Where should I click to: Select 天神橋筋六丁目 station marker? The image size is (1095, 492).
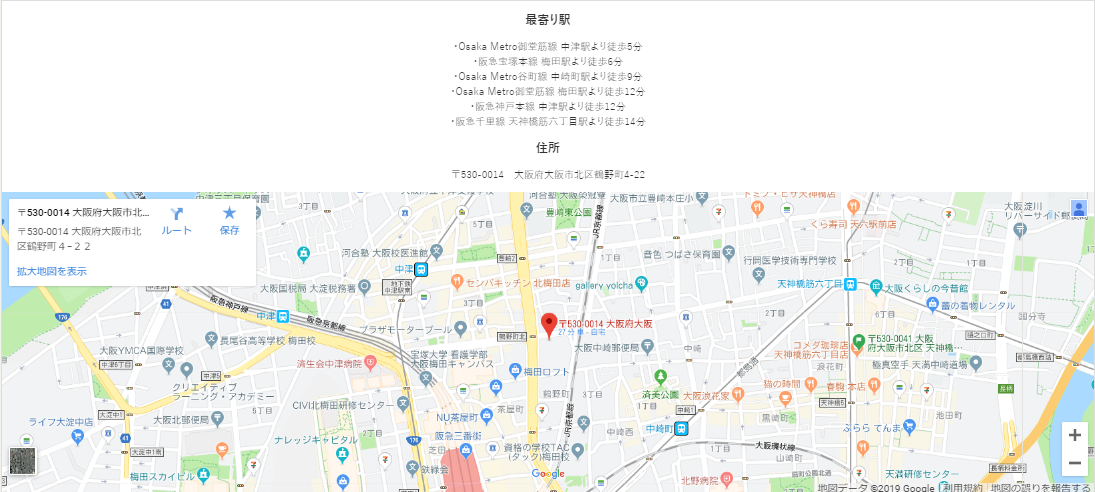pos(850,284)
